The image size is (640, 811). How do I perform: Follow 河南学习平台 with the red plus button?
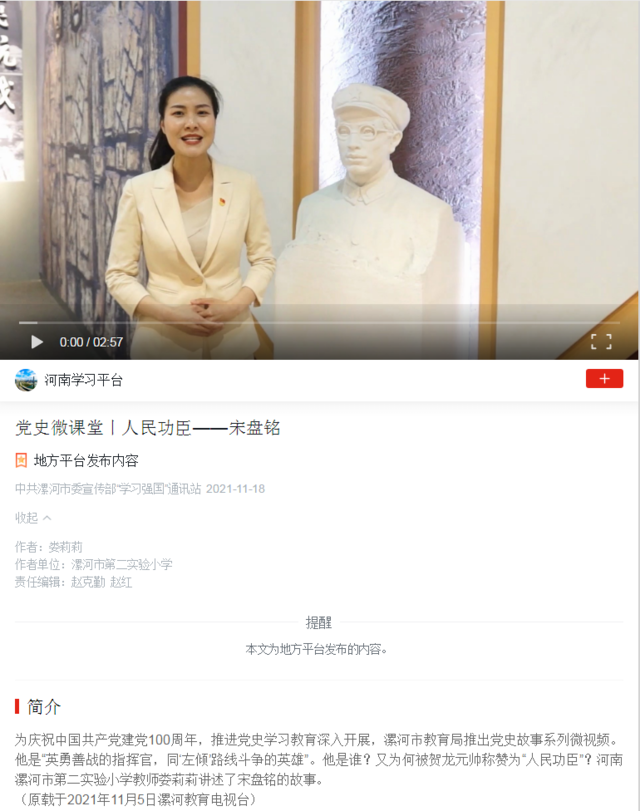point(604,379)
